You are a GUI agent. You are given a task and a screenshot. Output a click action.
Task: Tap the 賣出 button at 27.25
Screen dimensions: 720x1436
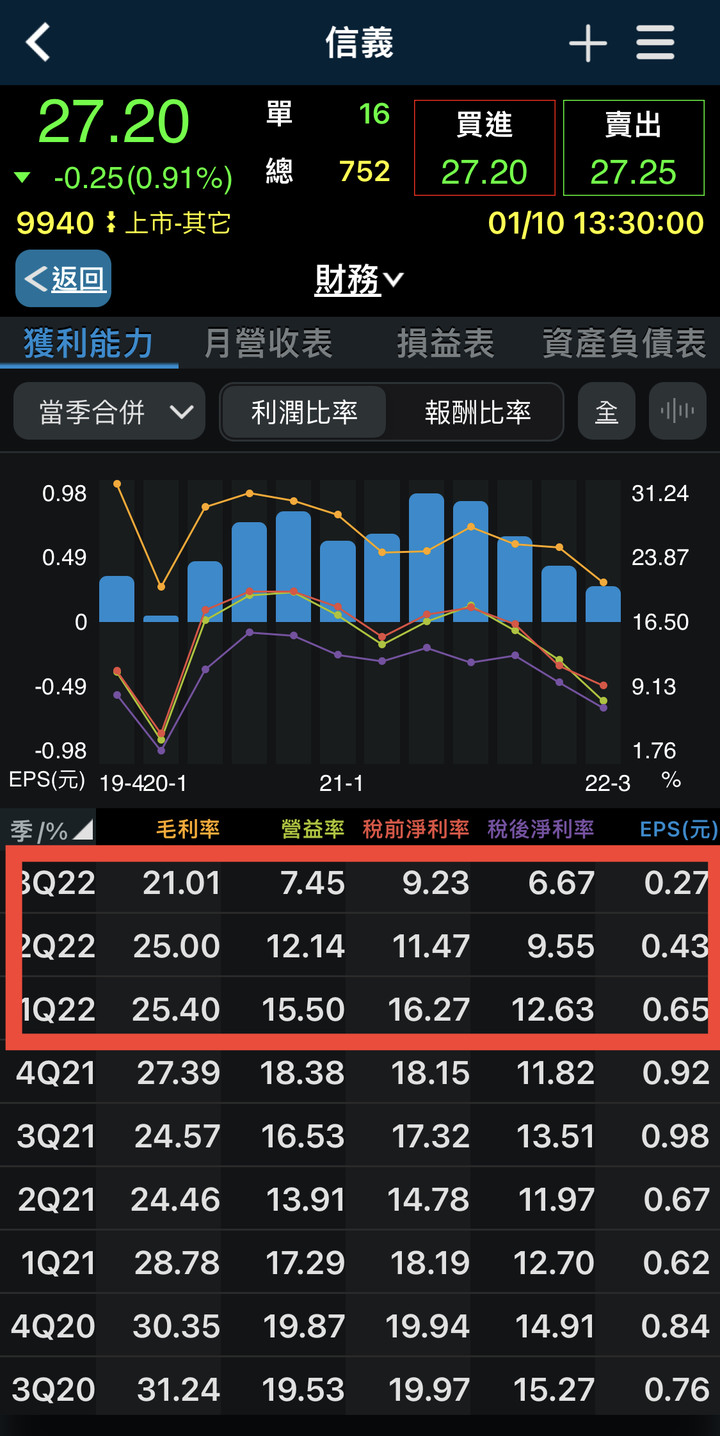click(x=633, y=148)
